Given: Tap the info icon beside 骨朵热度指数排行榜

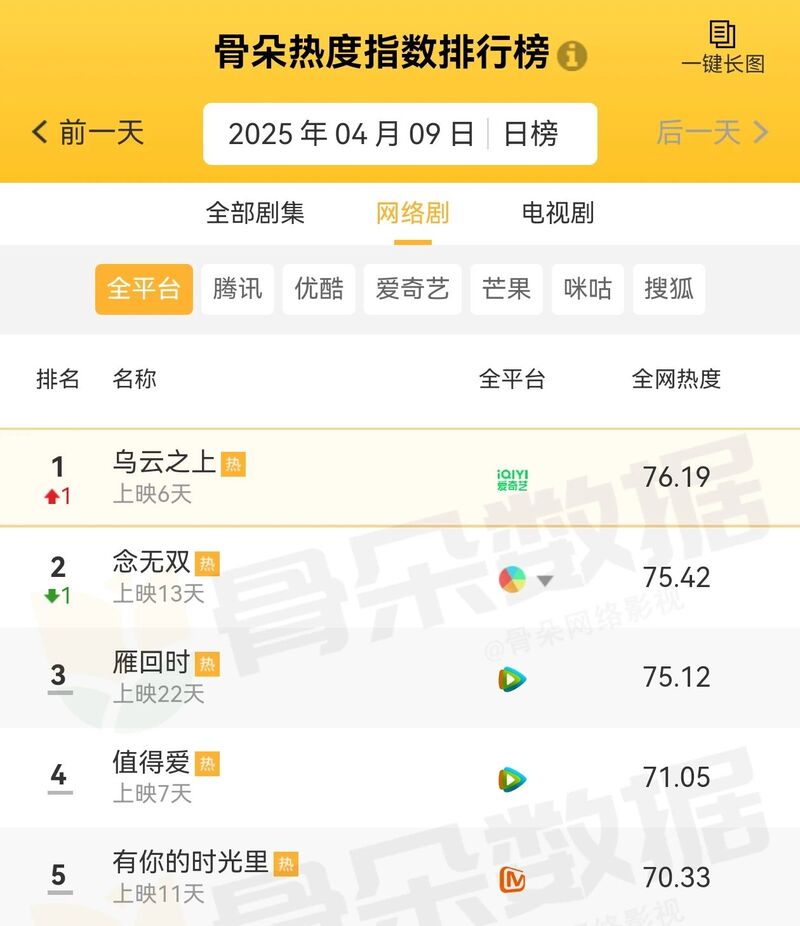Looking at the screenshot, I should [572, 56].
